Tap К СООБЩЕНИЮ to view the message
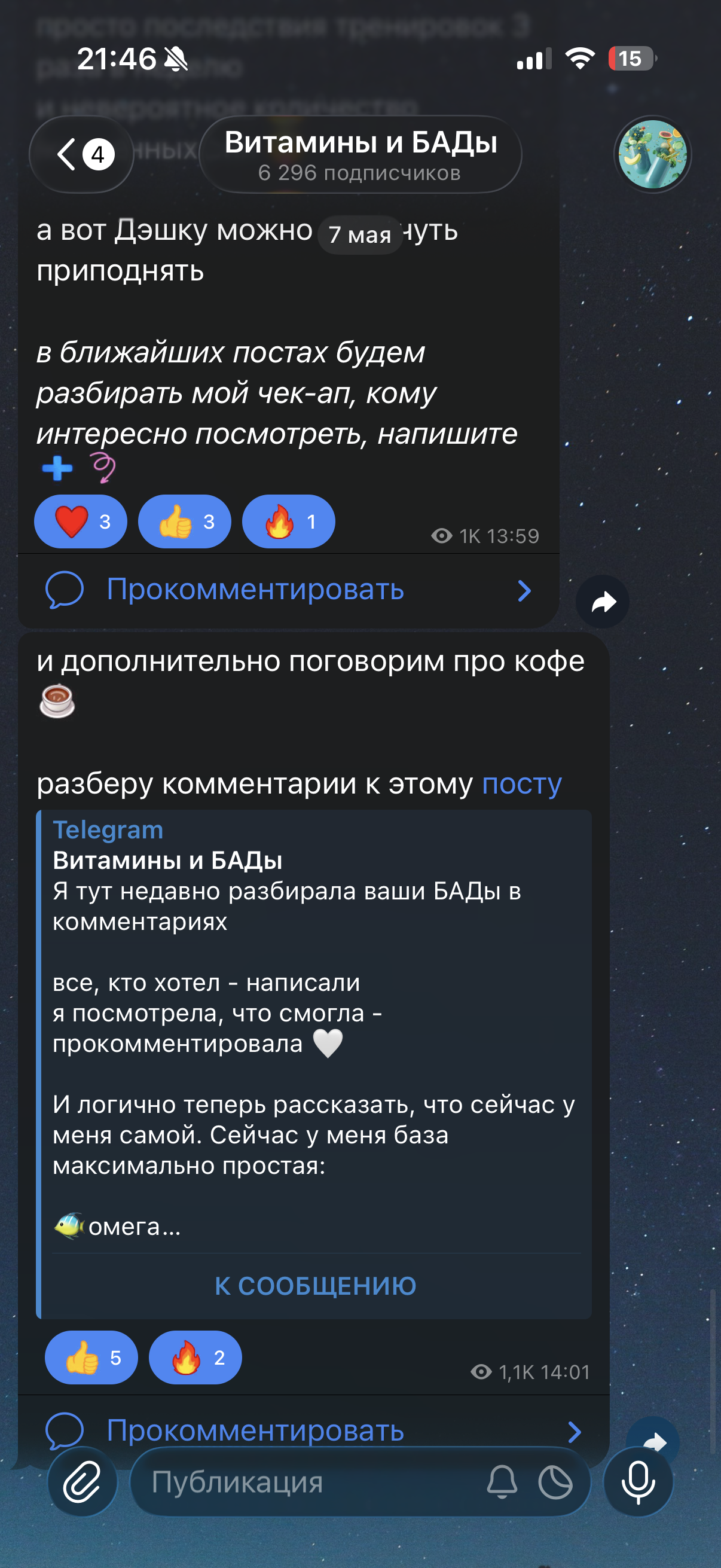721x1568 pixels. click(315, 1286)
